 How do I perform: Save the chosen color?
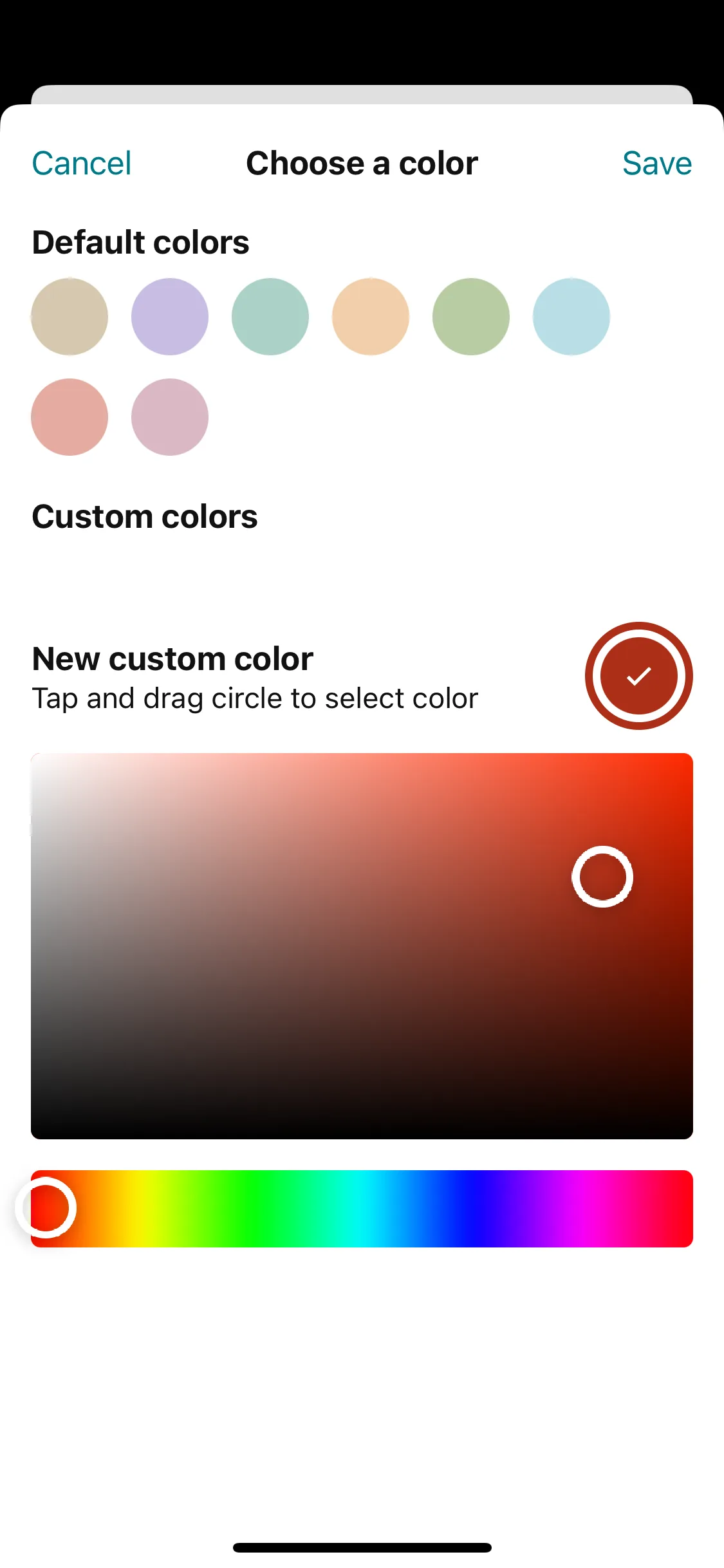click(x=657, y=163)
